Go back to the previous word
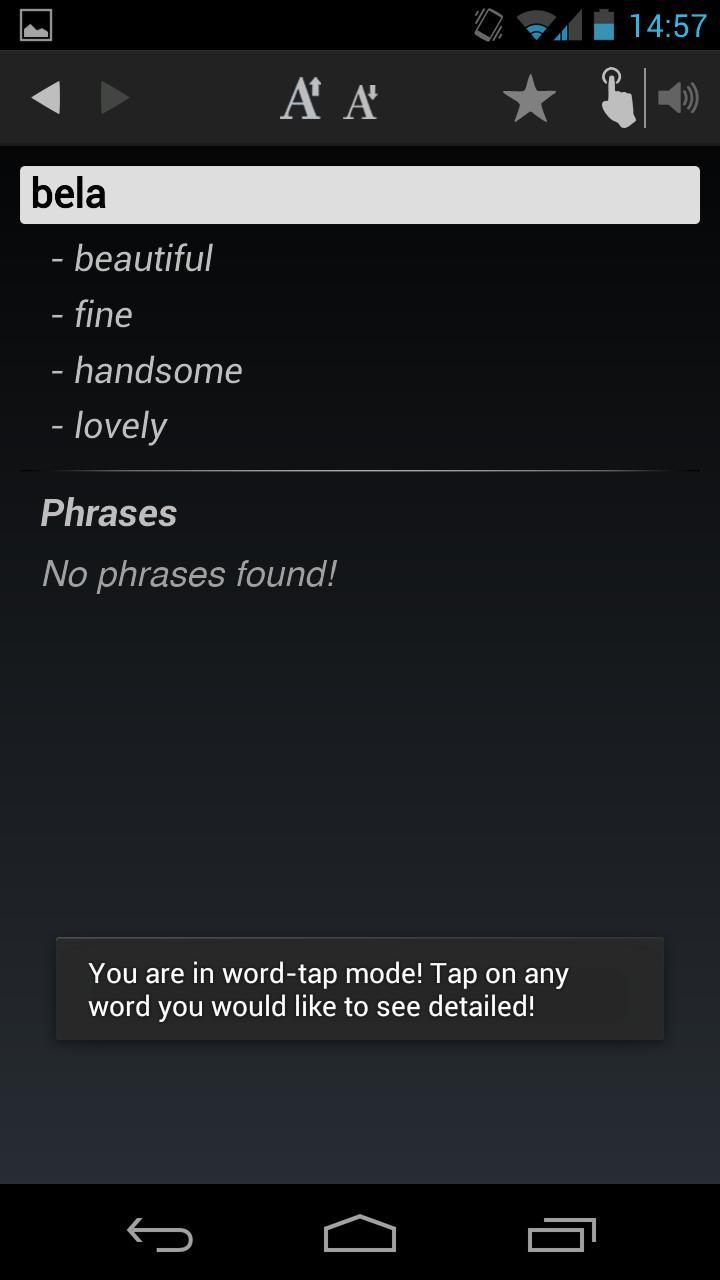 tap(46, 98)
